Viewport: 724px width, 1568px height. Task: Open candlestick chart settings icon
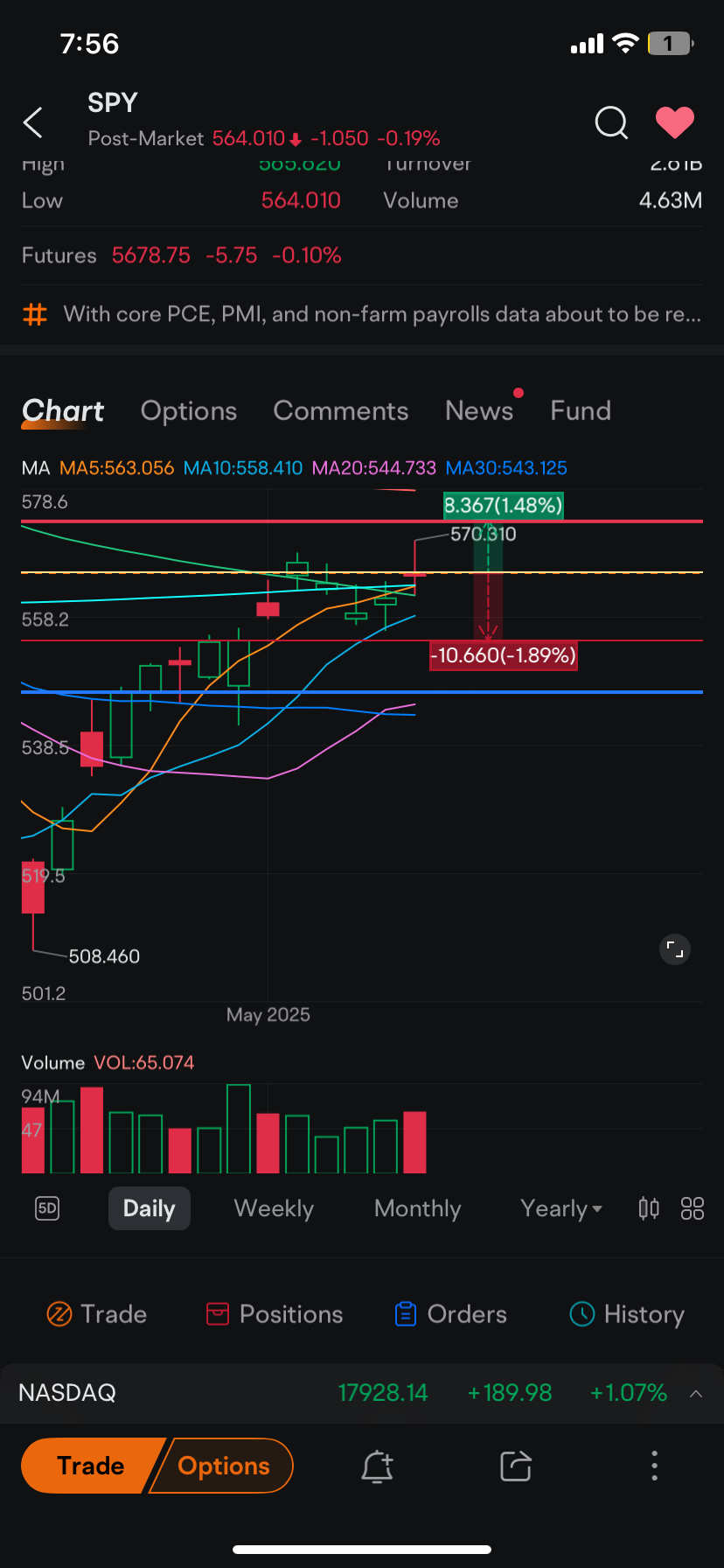point(649,1208)
